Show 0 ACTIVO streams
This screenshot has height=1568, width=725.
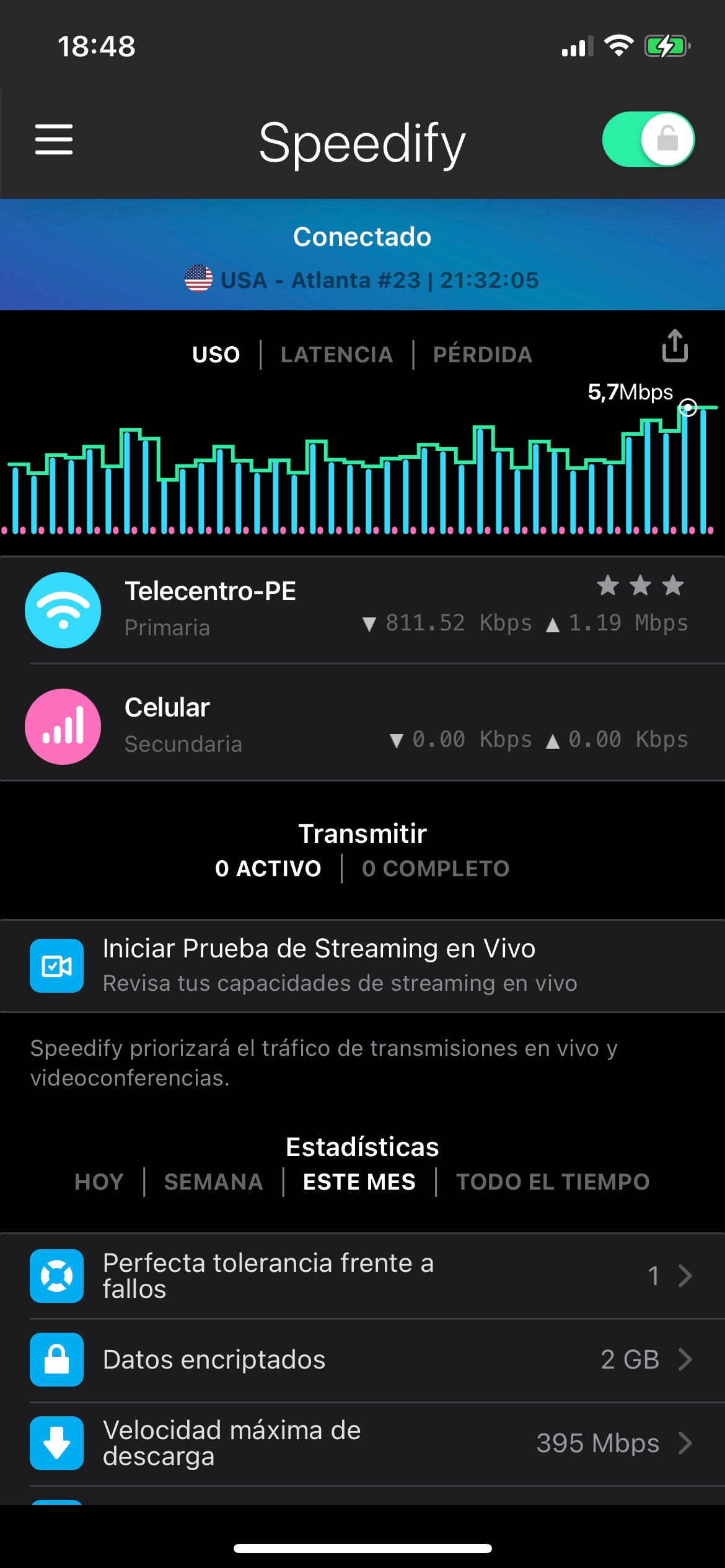tap(268, 868)
